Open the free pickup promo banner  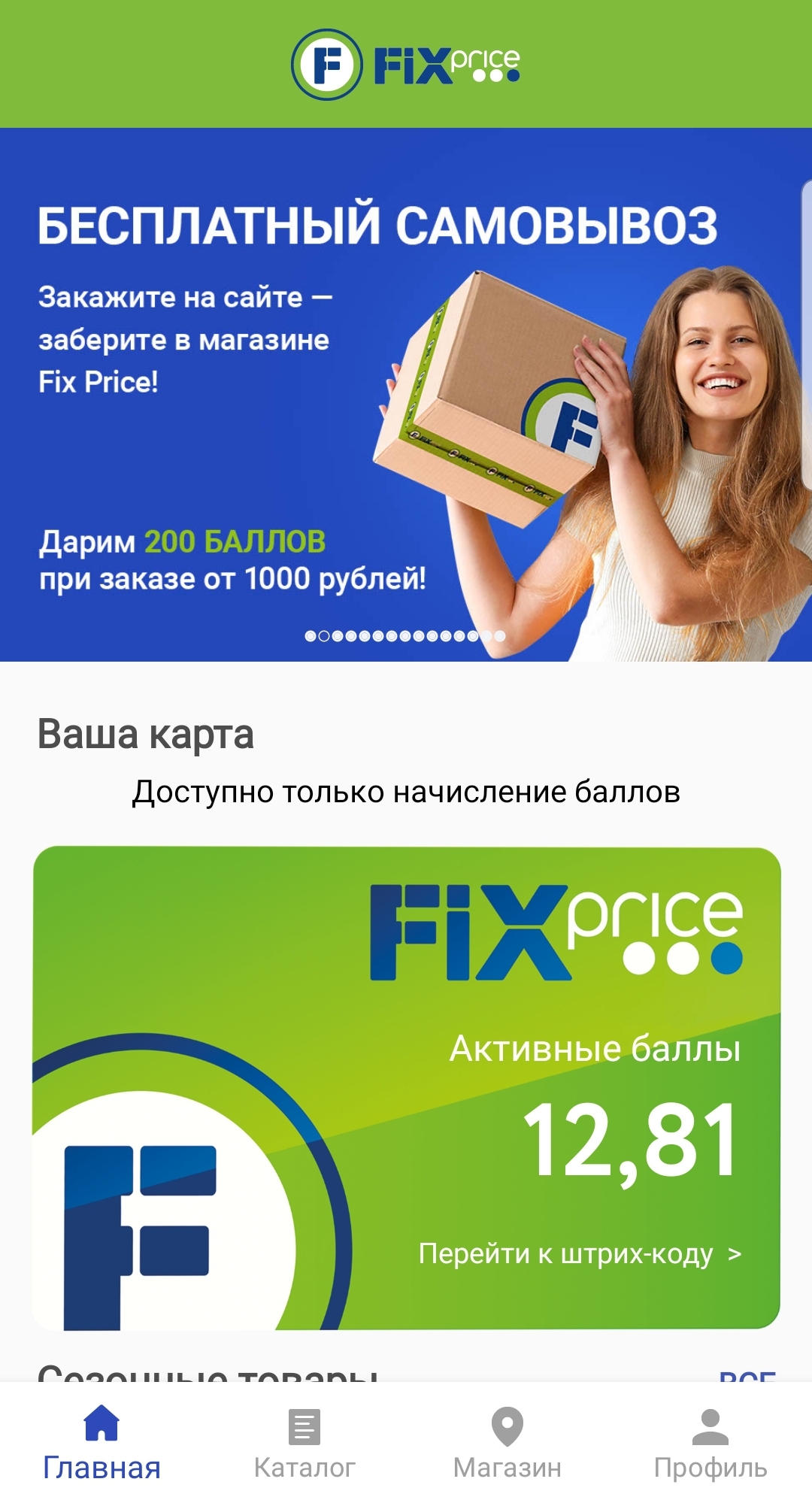pos(406,395)
